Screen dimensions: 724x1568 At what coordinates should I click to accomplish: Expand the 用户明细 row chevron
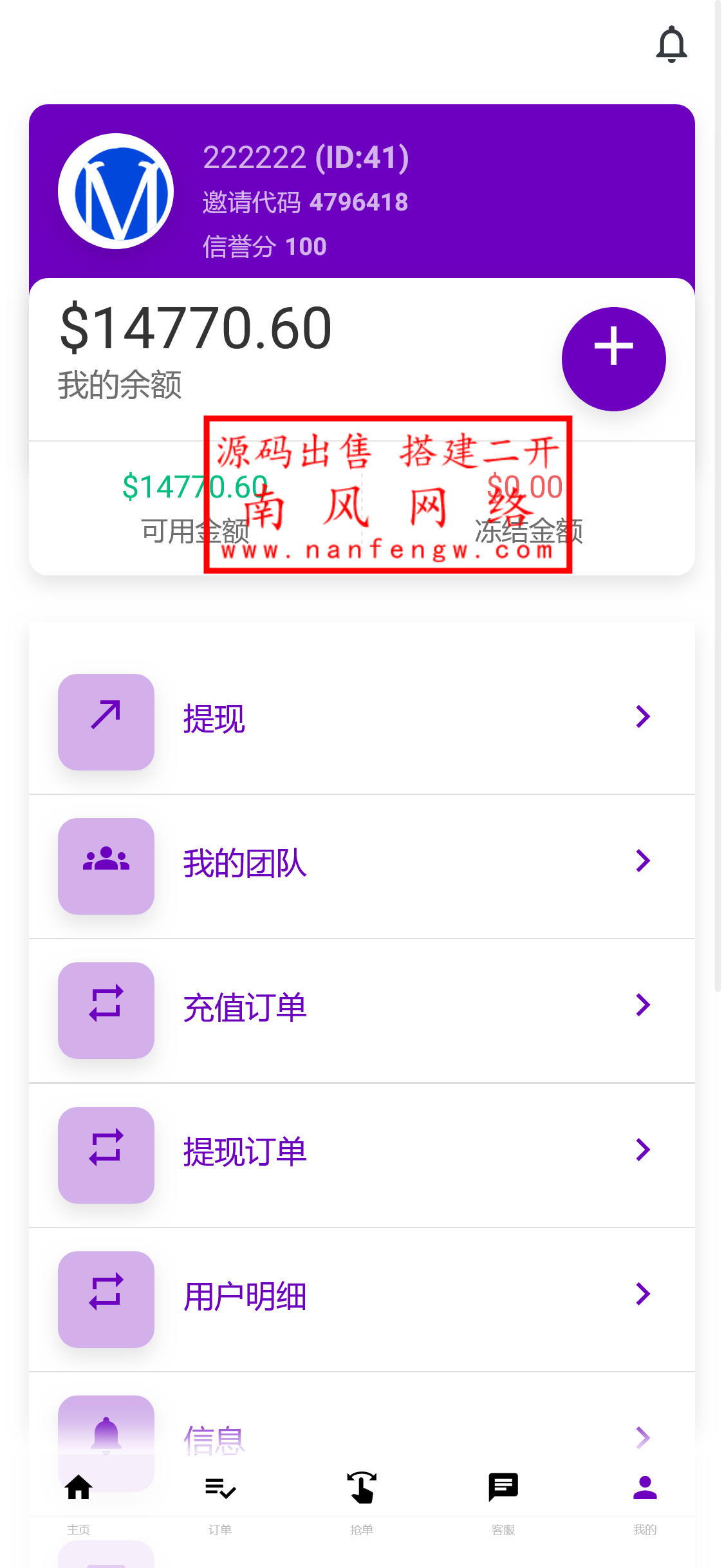pyautogui.click(x=643, y=1294)
